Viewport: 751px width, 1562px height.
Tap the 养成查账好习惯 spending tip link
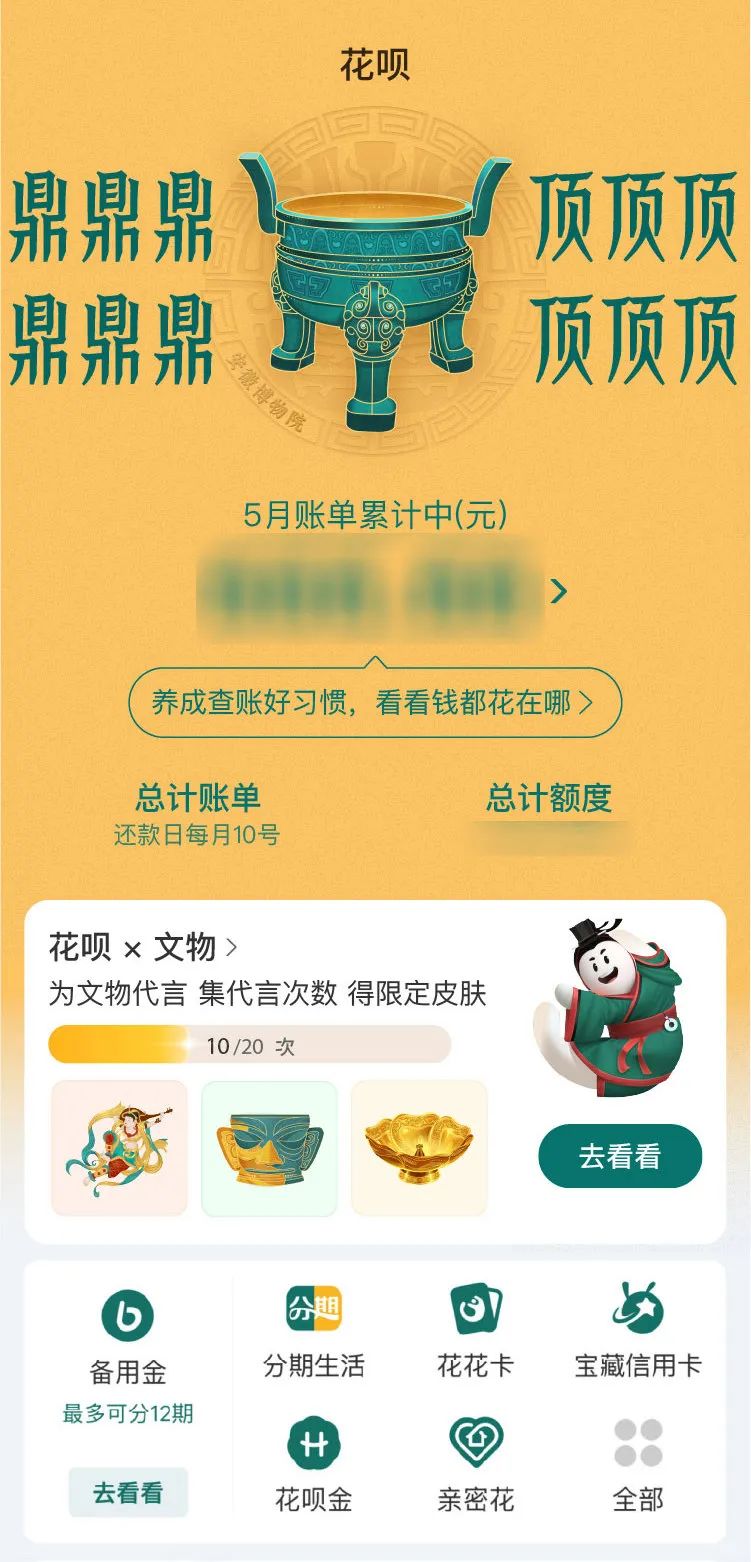click(375, 703)
